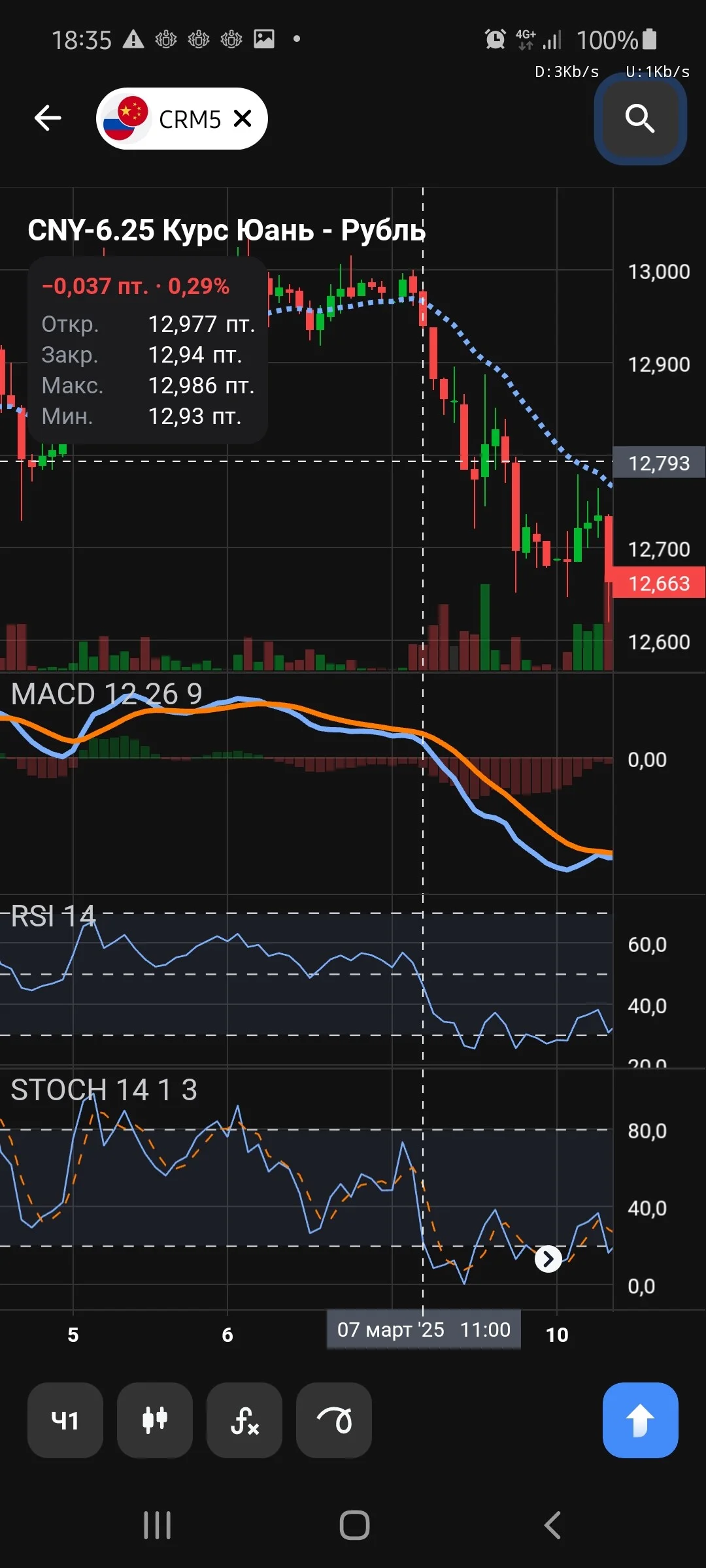Go to the Android home screen
The image size is (706, 1568).
(x=354, y=1526)
